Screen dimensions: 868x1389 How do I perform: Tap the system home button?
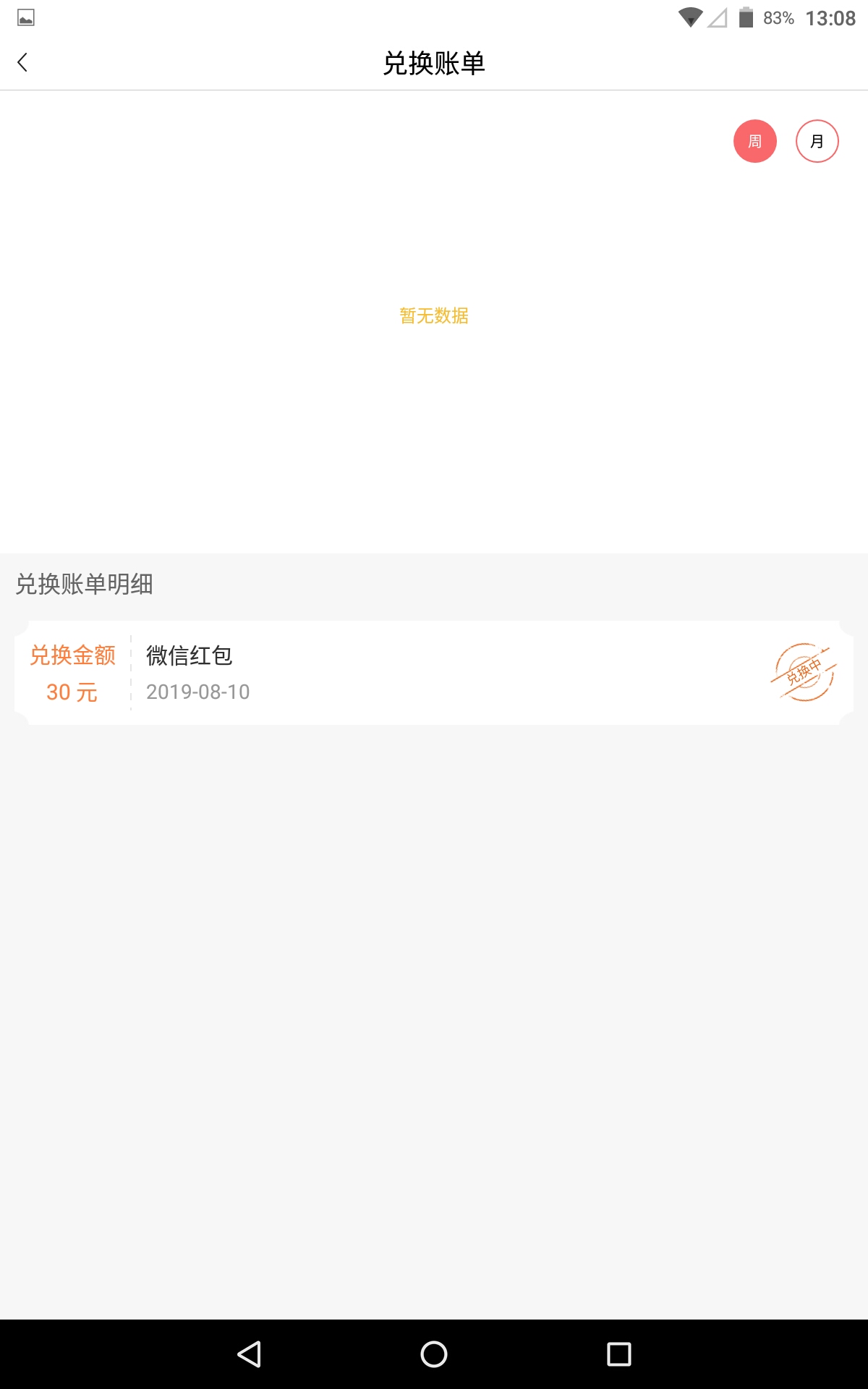pos(434,1354)
